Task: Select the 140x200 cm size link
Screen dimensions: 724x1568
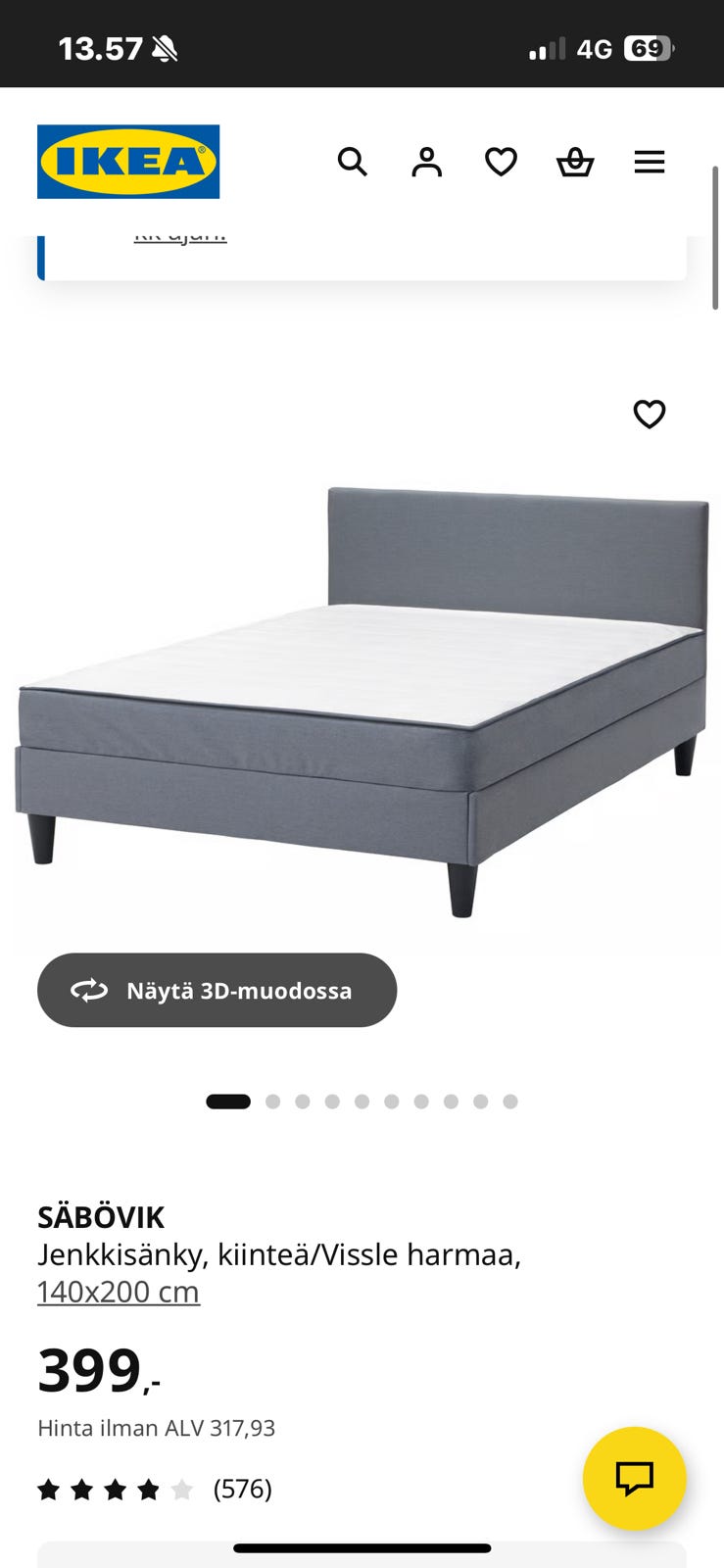Action: coord(119,1292)
